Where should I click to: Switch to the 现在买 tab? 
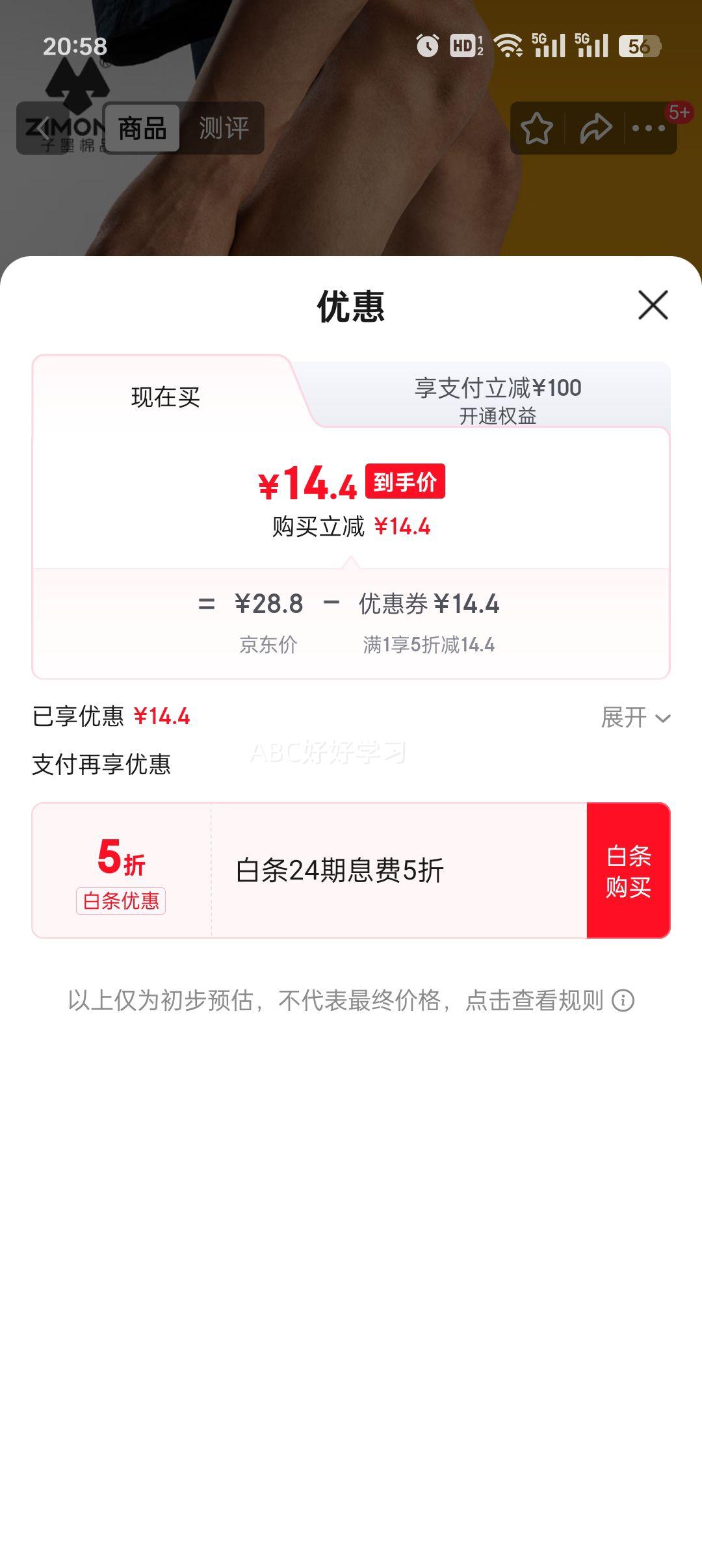(165, 397)
